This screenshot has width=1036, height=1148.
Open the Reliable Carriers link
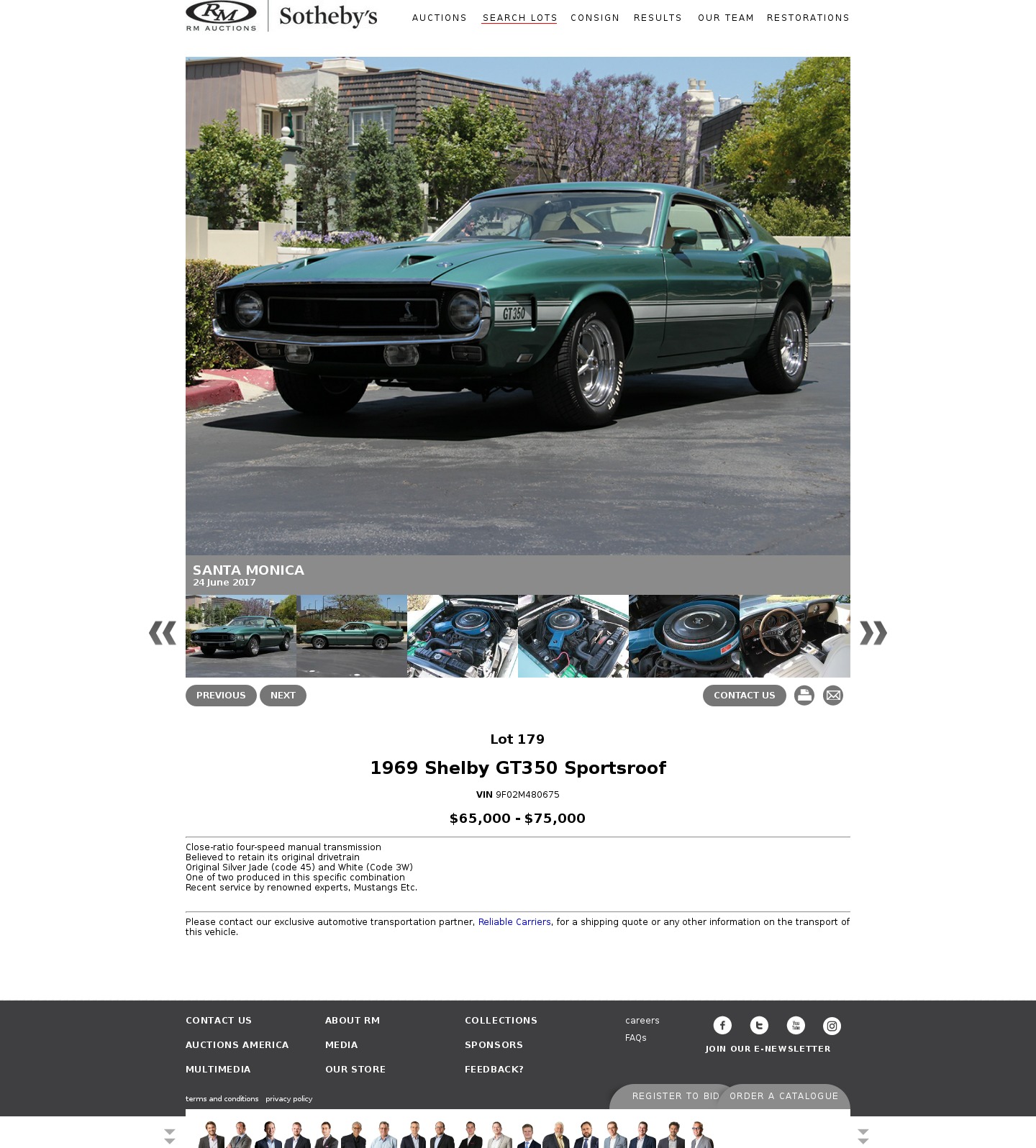(x=514, y=922)
